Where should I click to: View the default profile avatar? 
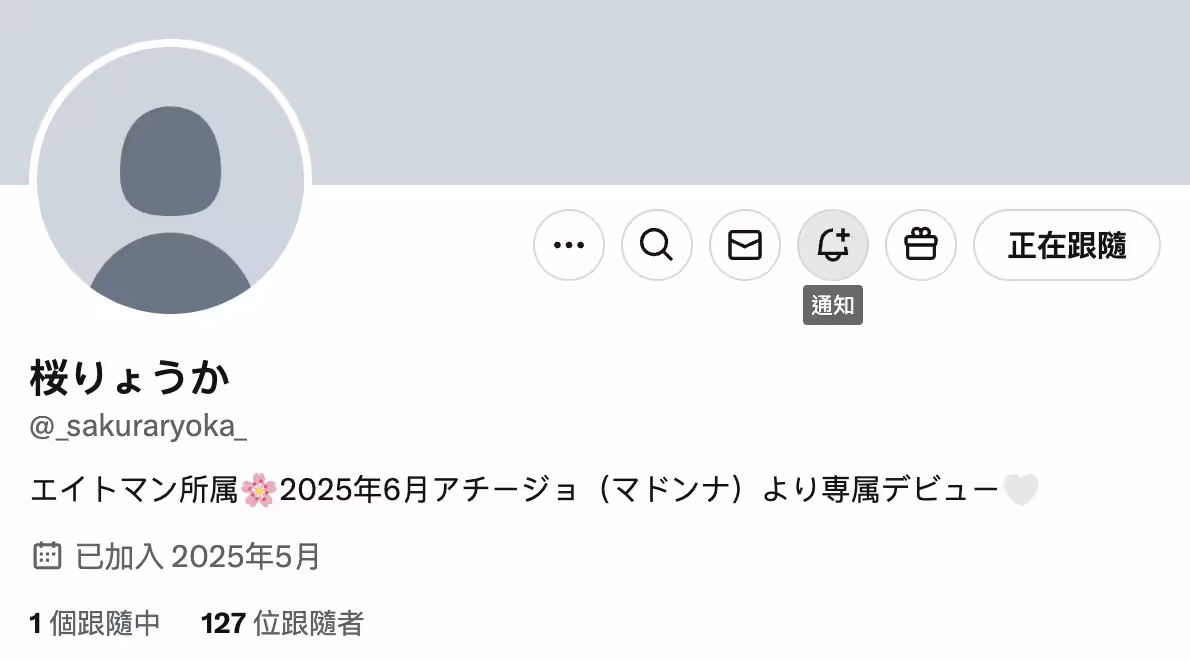(170, 180)
